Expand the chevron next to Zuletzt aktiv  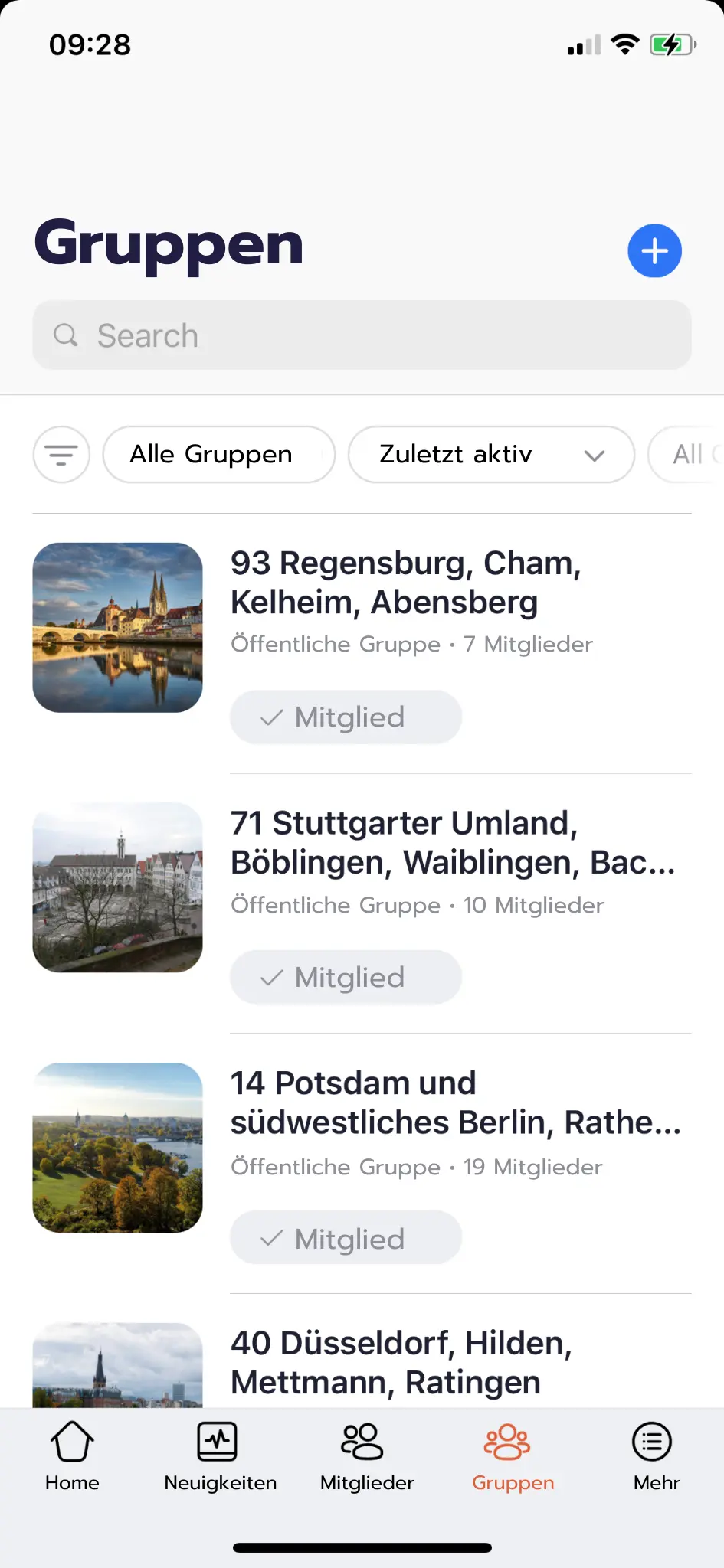click(x=593, y=455)
